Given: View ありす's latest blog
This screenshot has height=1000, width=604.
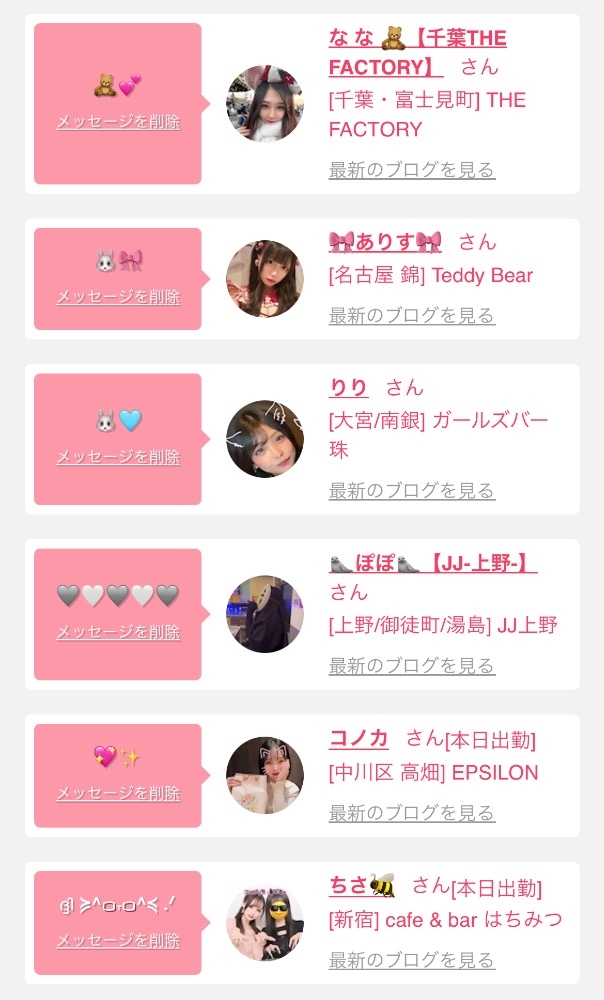Looking at the screenshot, I should coord(412,316).
